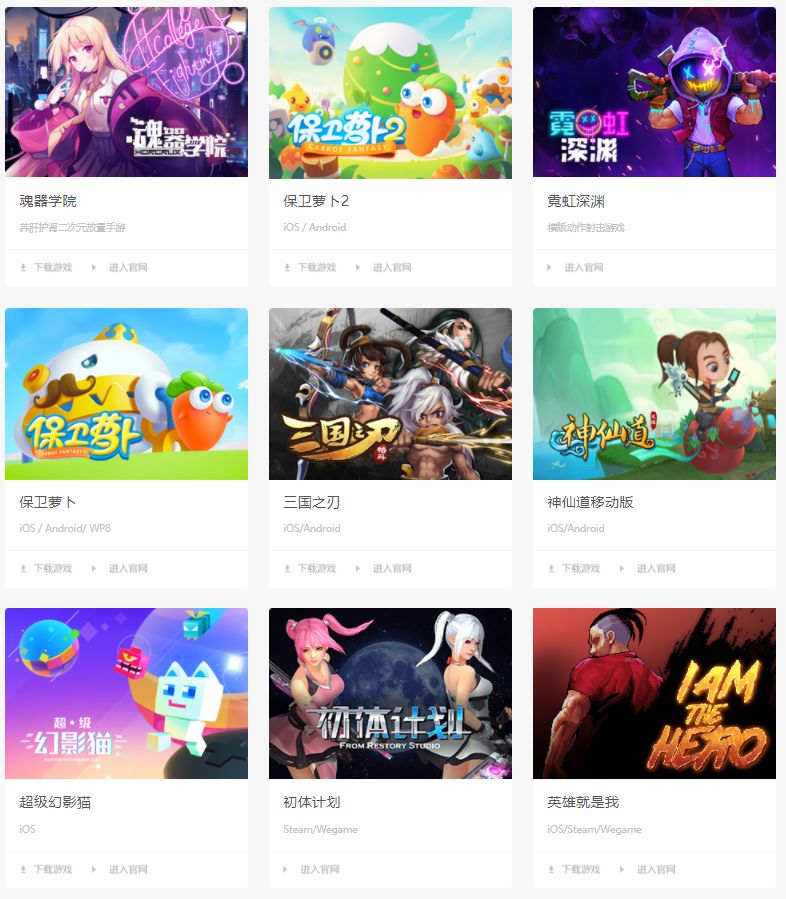Open the 保卫萝卜2 game card image
786x899 pixels.
(390, 92)
